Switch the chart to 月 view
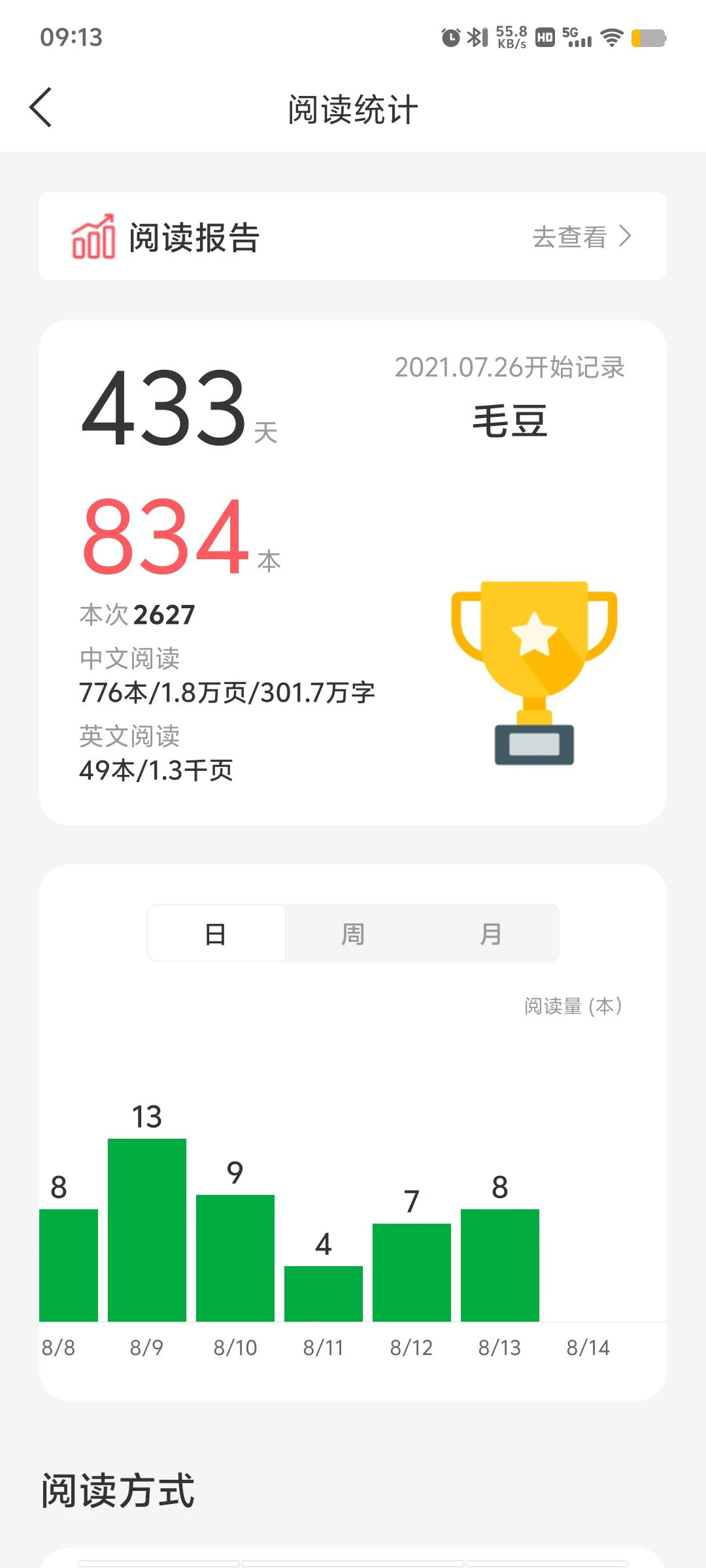 [x=490, y=934]
